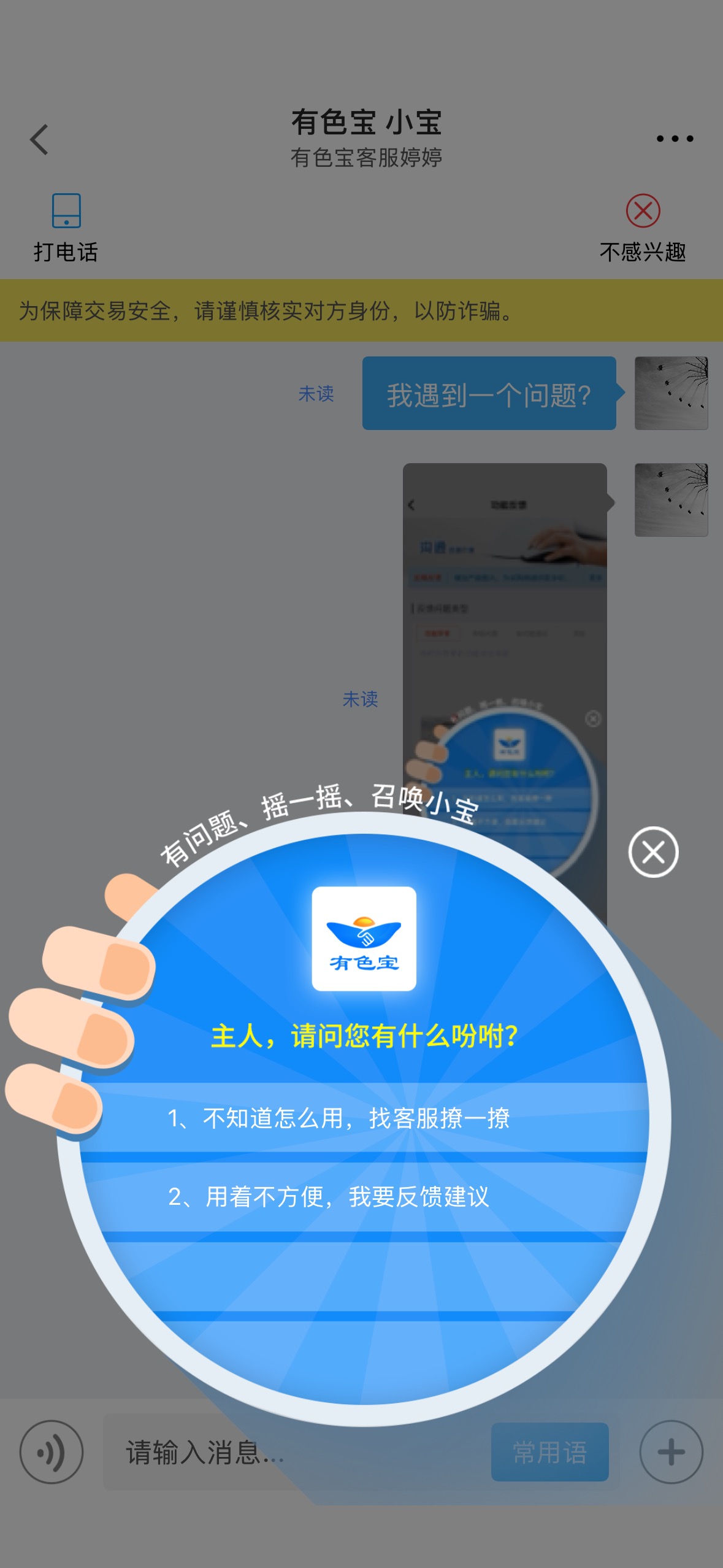The image size is (723, 1568).
Task: Go back using the top-left arrow
Action: coord(39,139)
